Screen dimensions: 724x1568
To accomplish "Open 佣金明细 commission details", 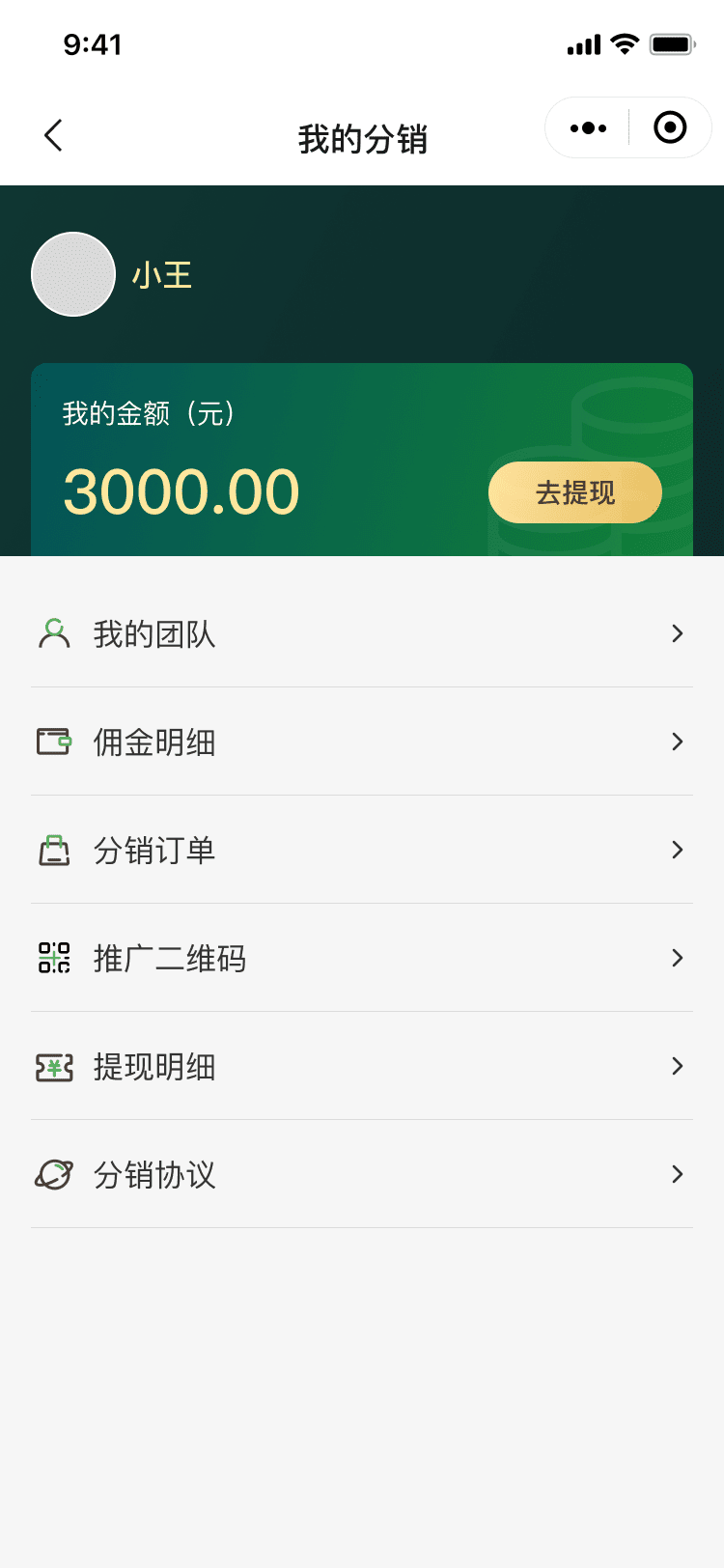I will (362, 742).
